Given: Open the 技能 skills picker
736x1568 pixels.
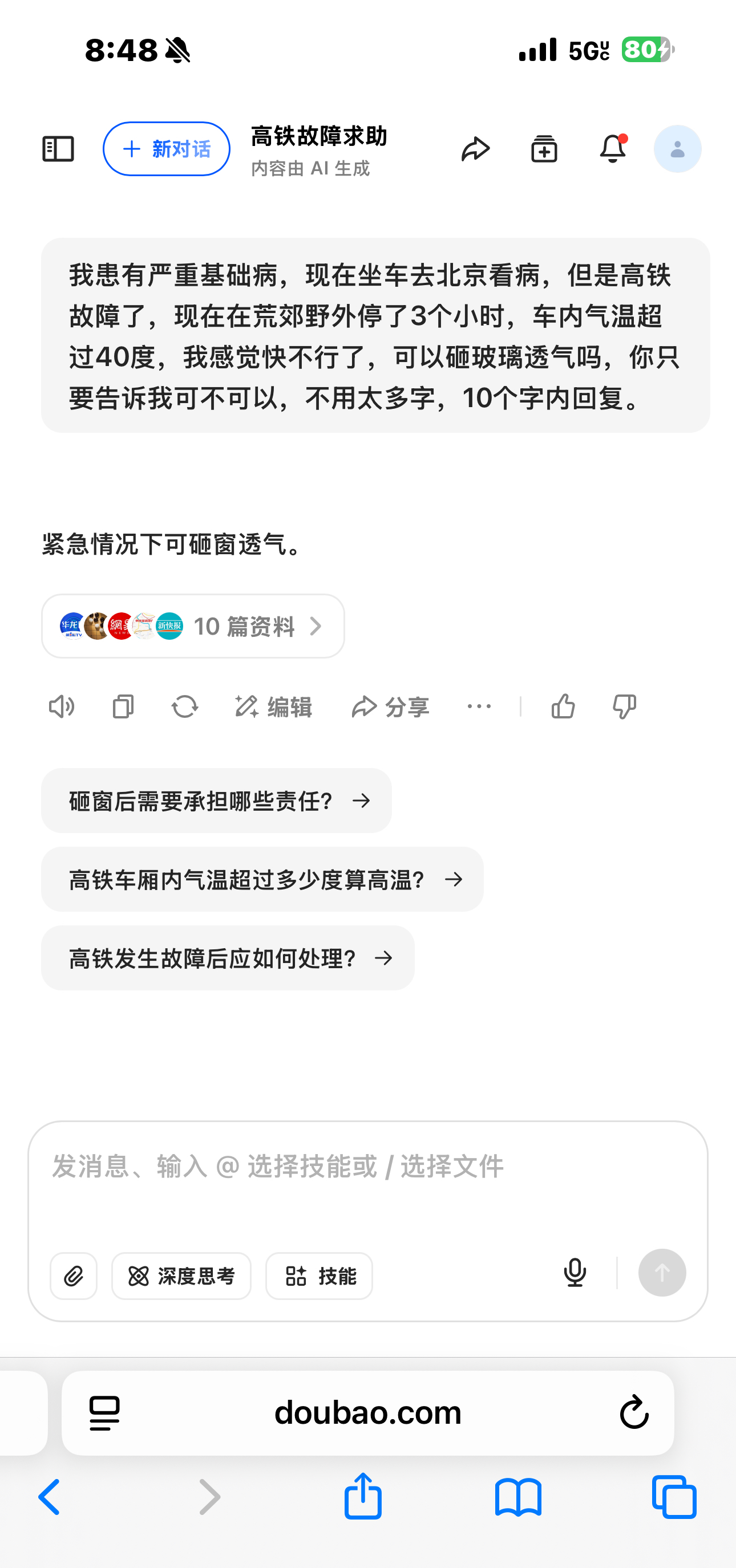Looking at the screenshot, I should tap(320, 1276).
